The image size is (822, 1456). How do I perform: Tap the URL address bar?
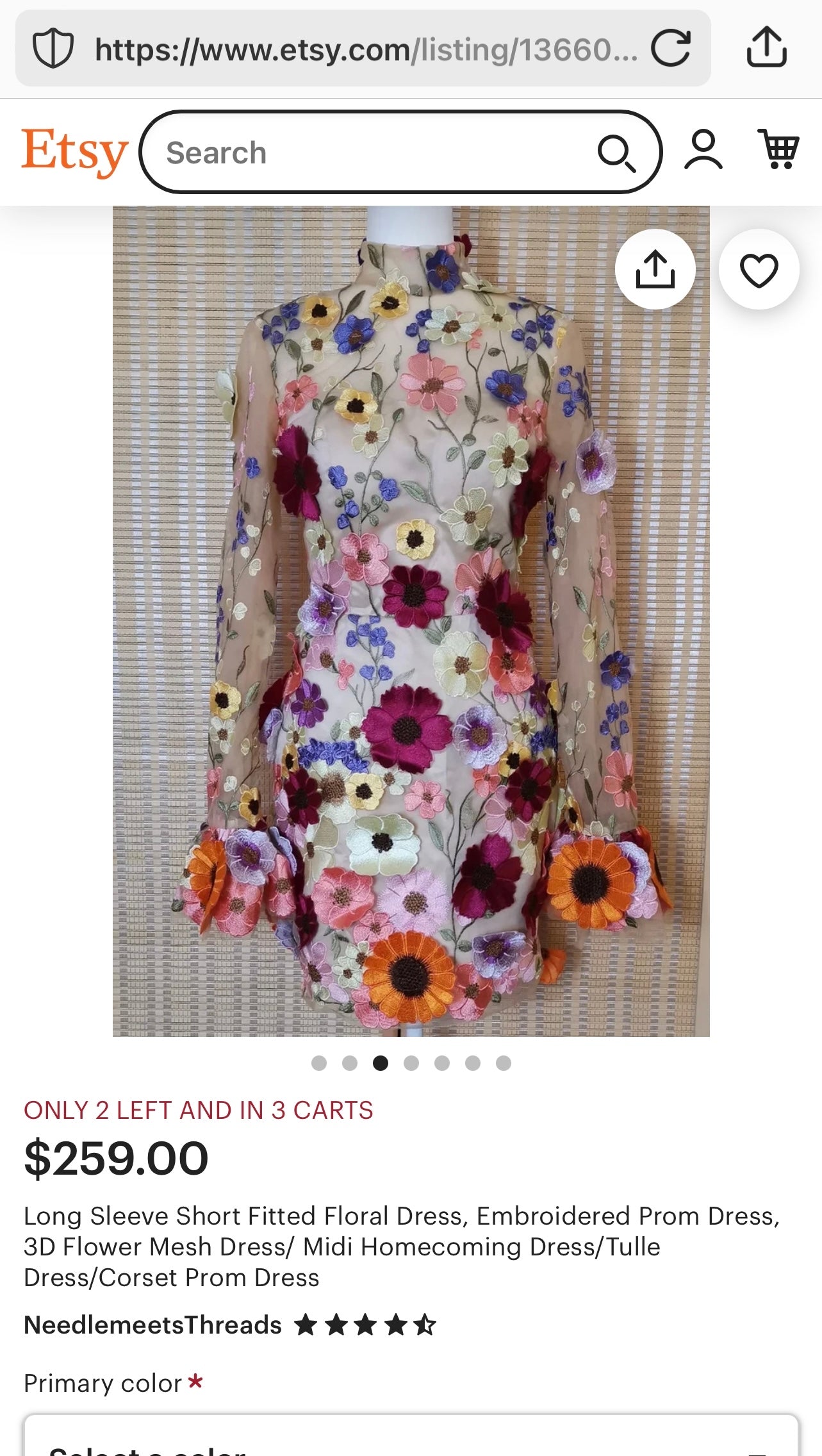point(365,49)
